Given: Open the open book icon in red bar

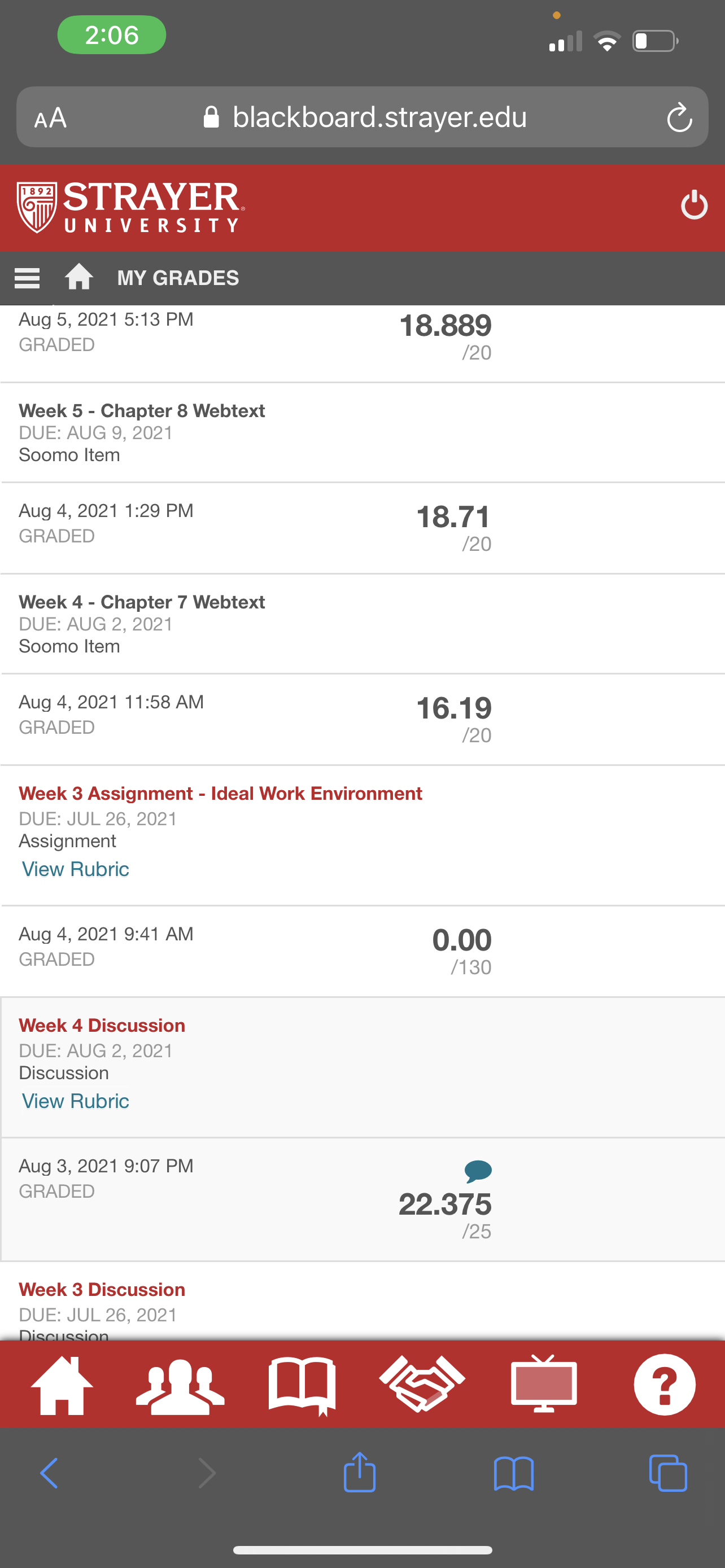Looking at the screenshot, I should pos(302,1386).
